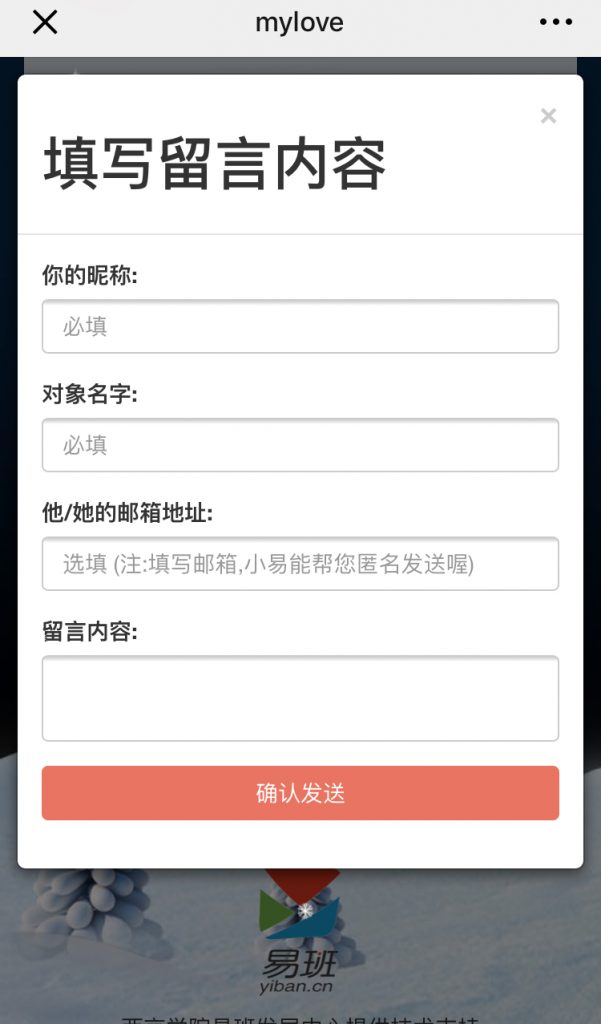The width and height of the screenshot is (601, 1024).
Task: Tap the 确认发送 button
Action: 300,793
